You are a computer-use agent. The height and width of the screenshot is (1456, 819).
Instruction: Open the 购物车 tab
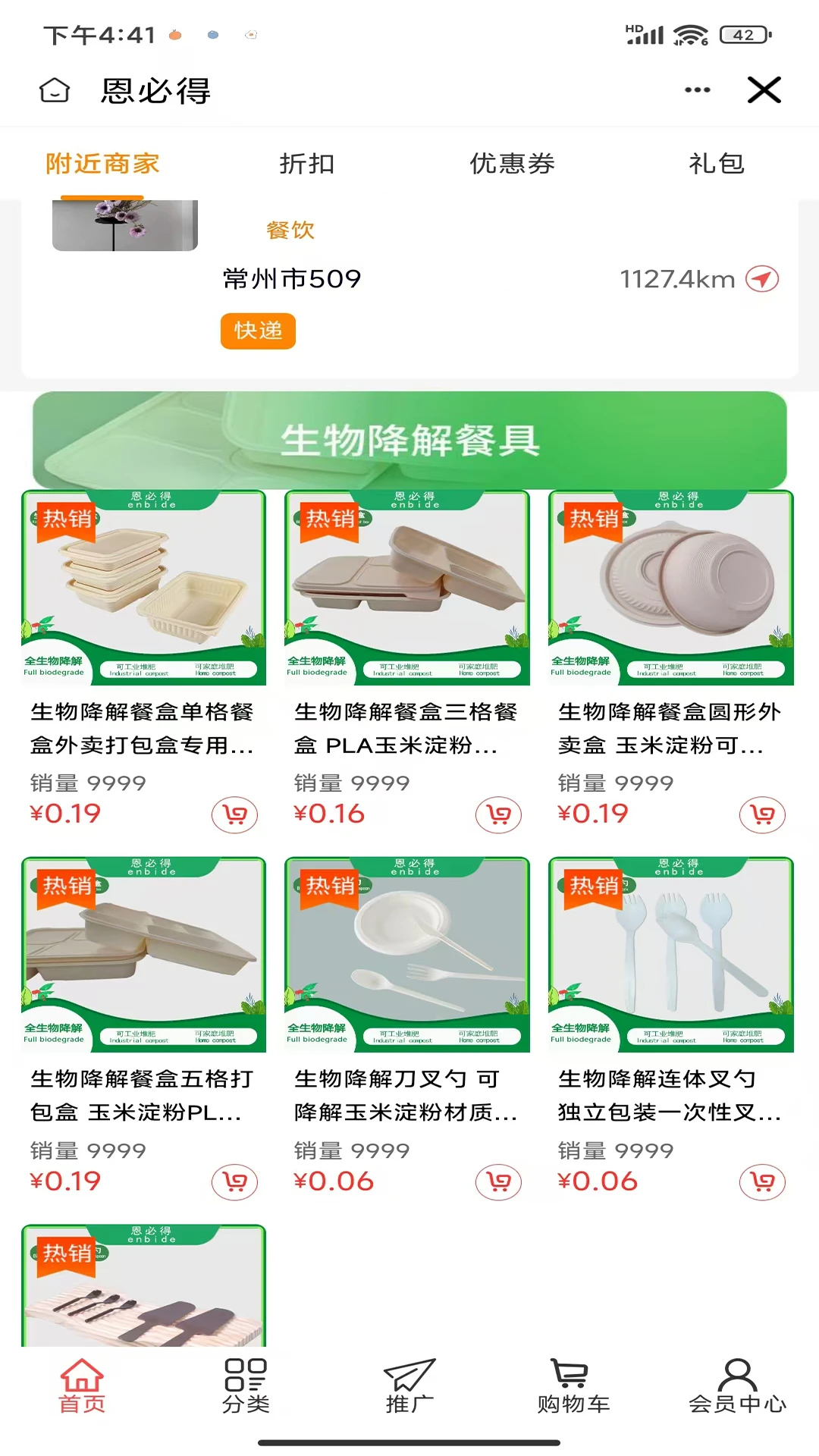[x=573, y=1385]
